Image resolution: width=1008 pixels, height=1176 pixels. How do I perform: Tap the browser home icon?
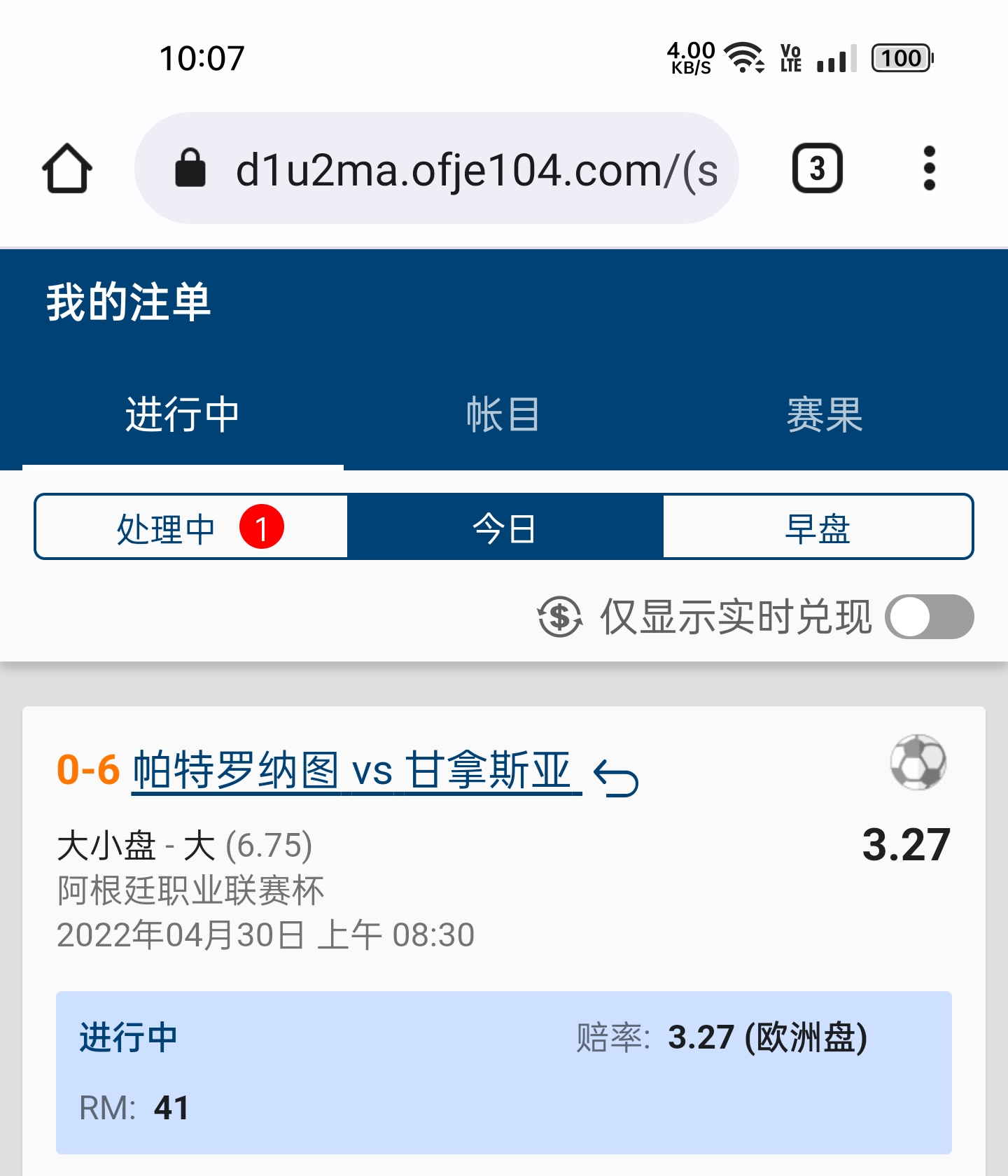coord(67,168)
